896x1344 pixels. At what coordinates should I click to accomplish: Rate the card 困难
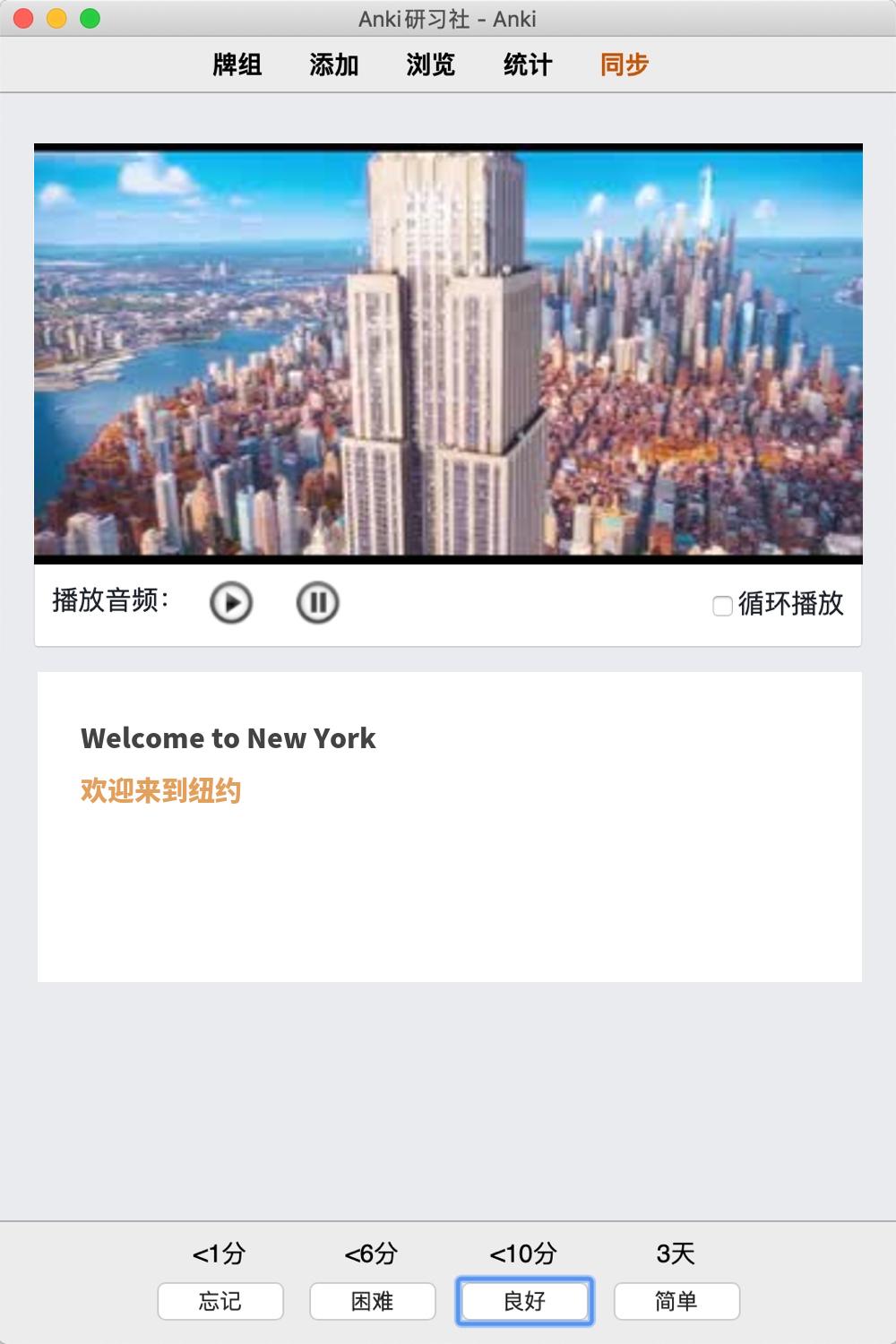(x=373, y=1301)
